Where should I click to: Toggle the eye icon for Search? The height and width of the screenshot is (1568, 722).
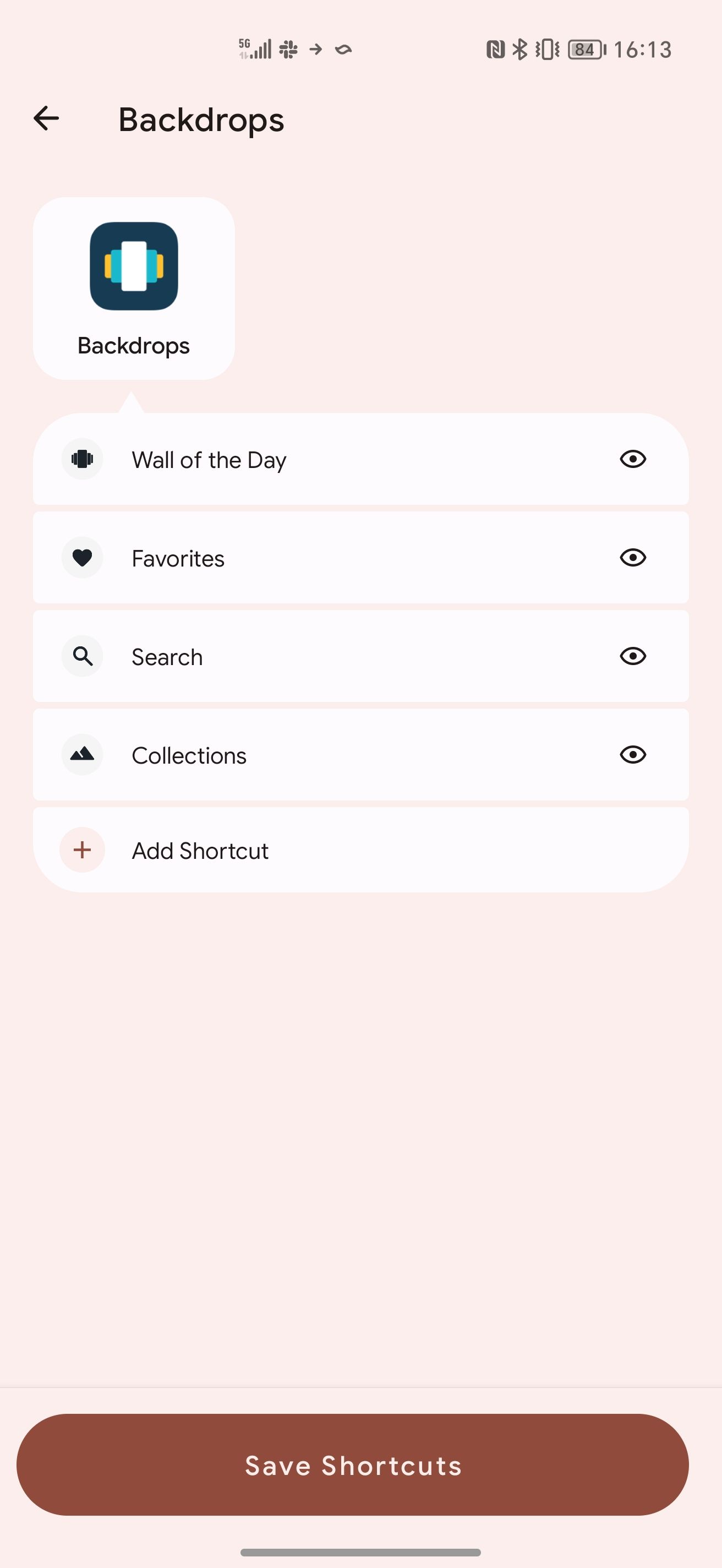tap(633, 656)
